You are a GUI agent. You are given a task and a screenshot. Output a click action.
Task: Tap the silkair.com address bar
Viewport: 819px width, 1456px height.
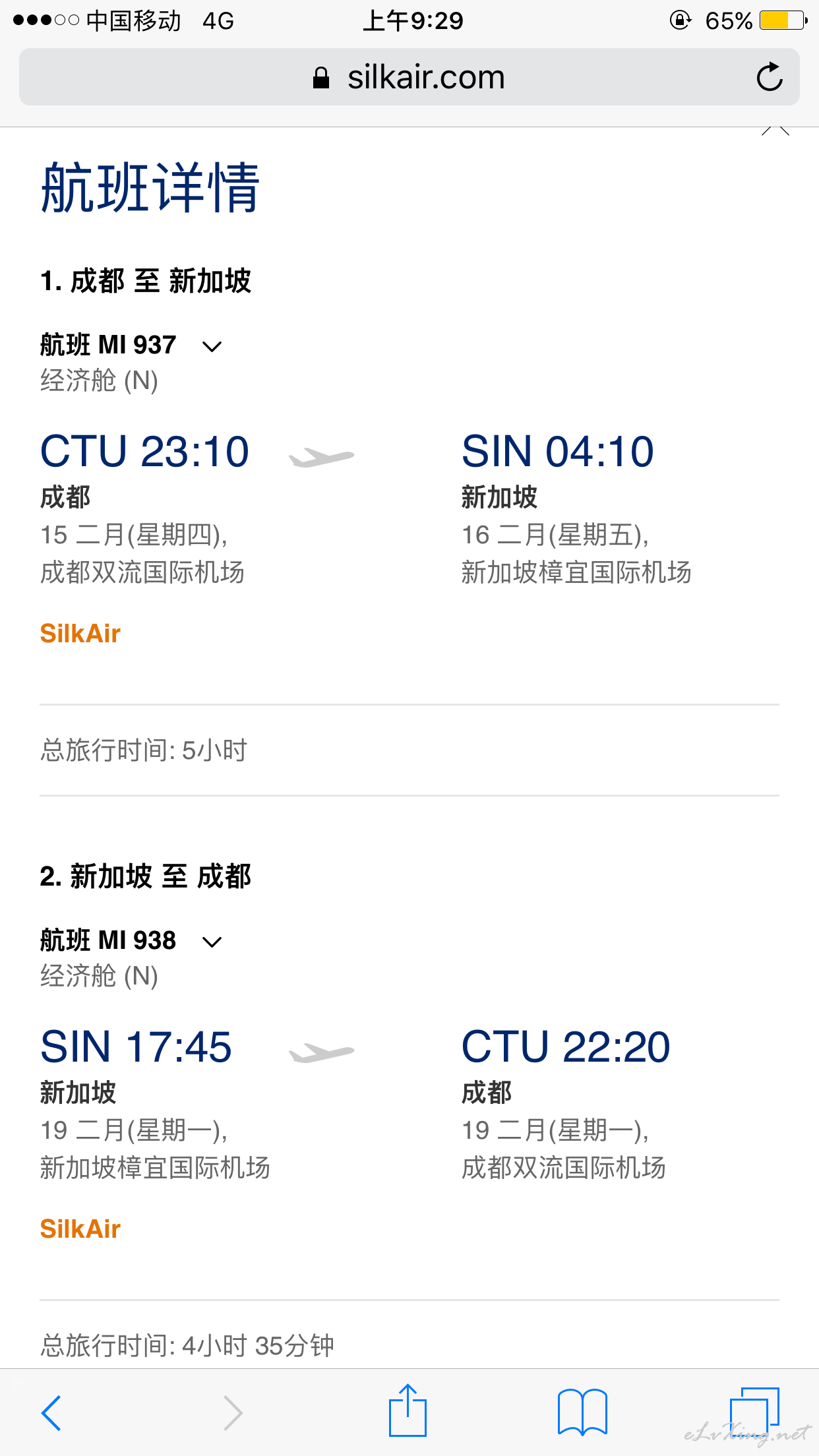coord(409,77)
